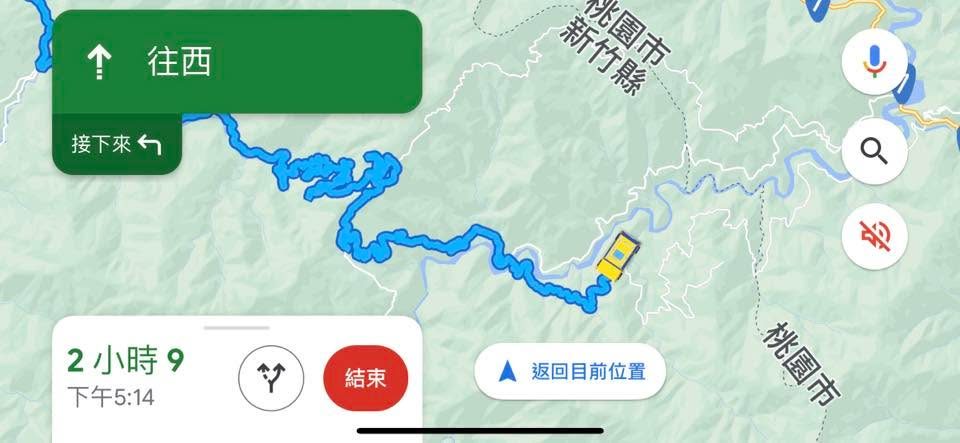This screenshot has height=443, width=960.
Task: Tap the microphone voice search button
Action: coord(874,61)
